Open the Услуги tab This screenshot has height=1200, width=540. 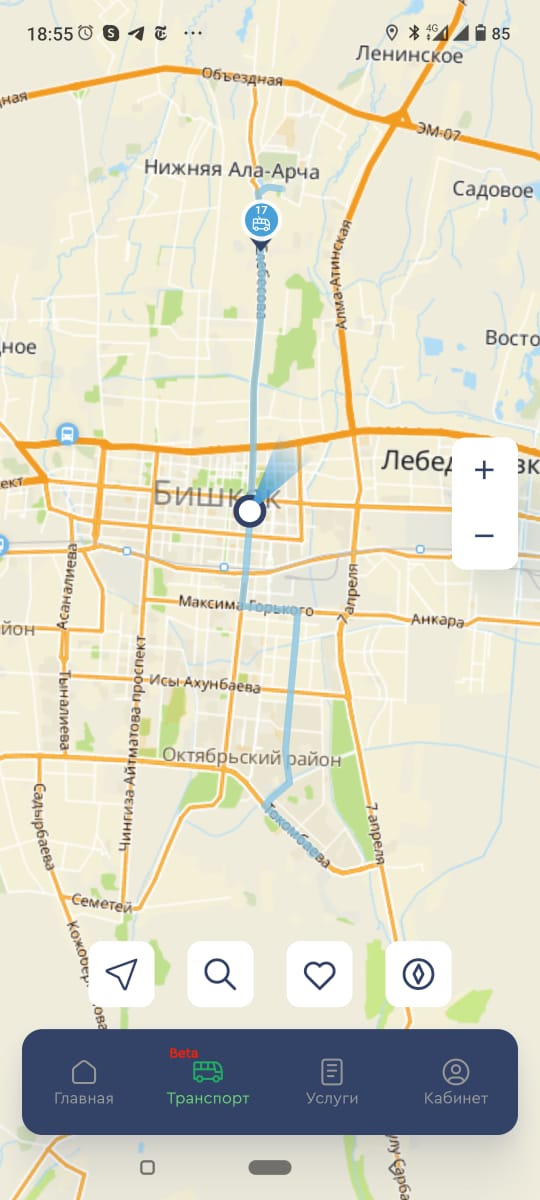(x=332, y=1082)
